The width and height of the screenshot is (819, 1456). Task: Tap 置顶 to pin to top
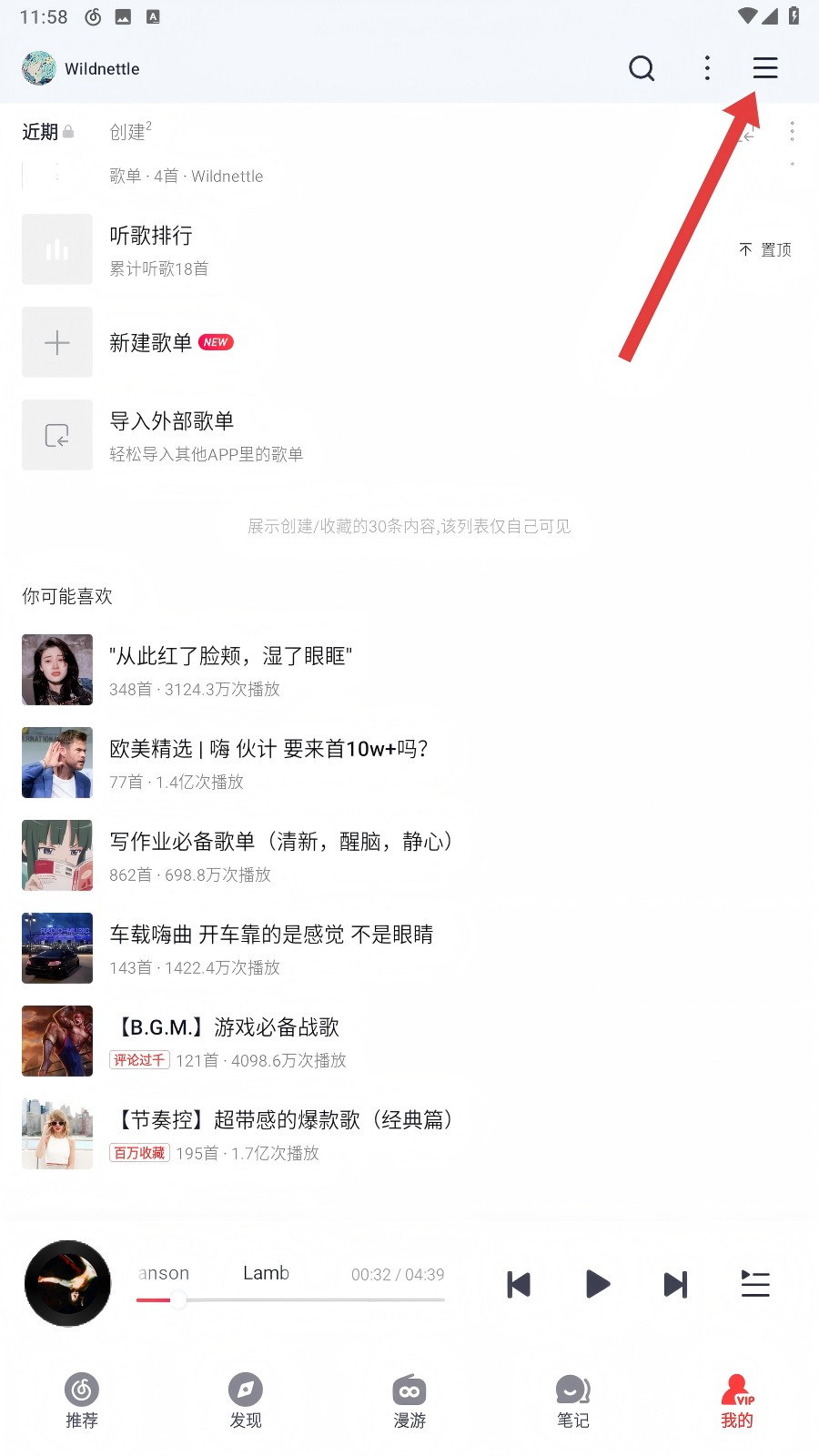coord(765,249)
